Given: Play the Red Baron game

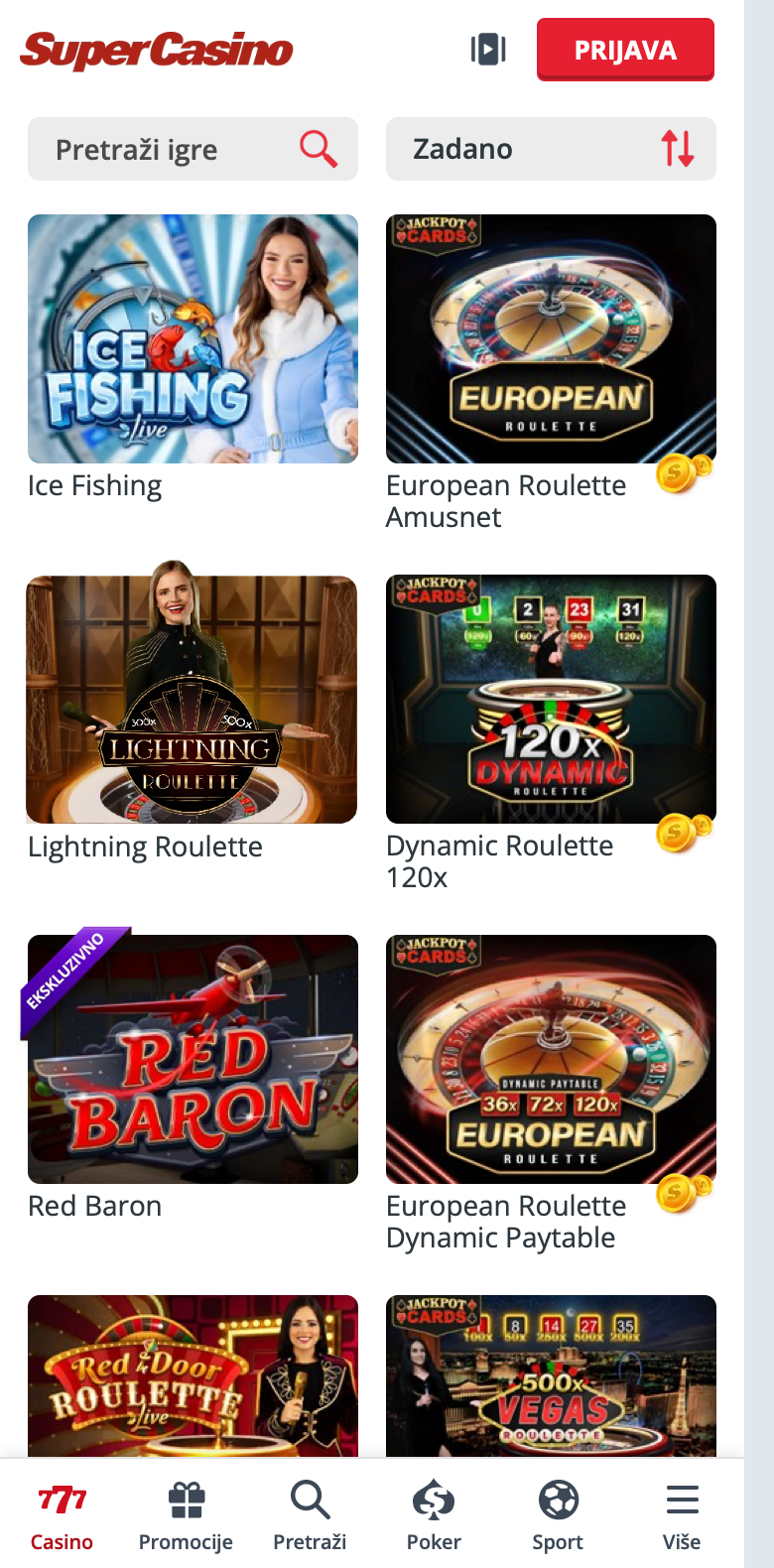Looking at the screenshot, I should click(193, 1059).
